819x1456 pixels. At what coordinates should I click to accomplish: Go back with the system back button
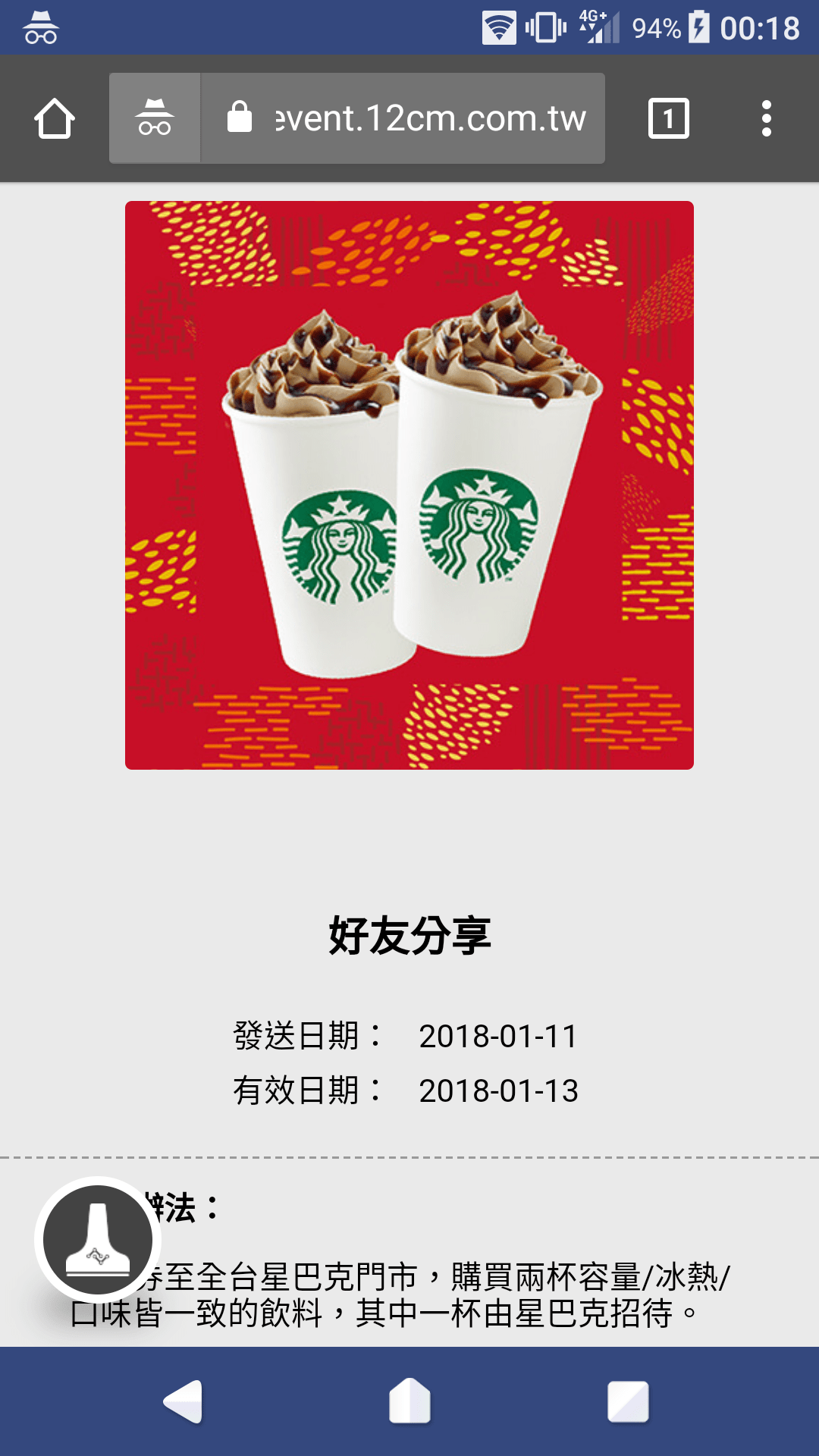pos(183,1401)
